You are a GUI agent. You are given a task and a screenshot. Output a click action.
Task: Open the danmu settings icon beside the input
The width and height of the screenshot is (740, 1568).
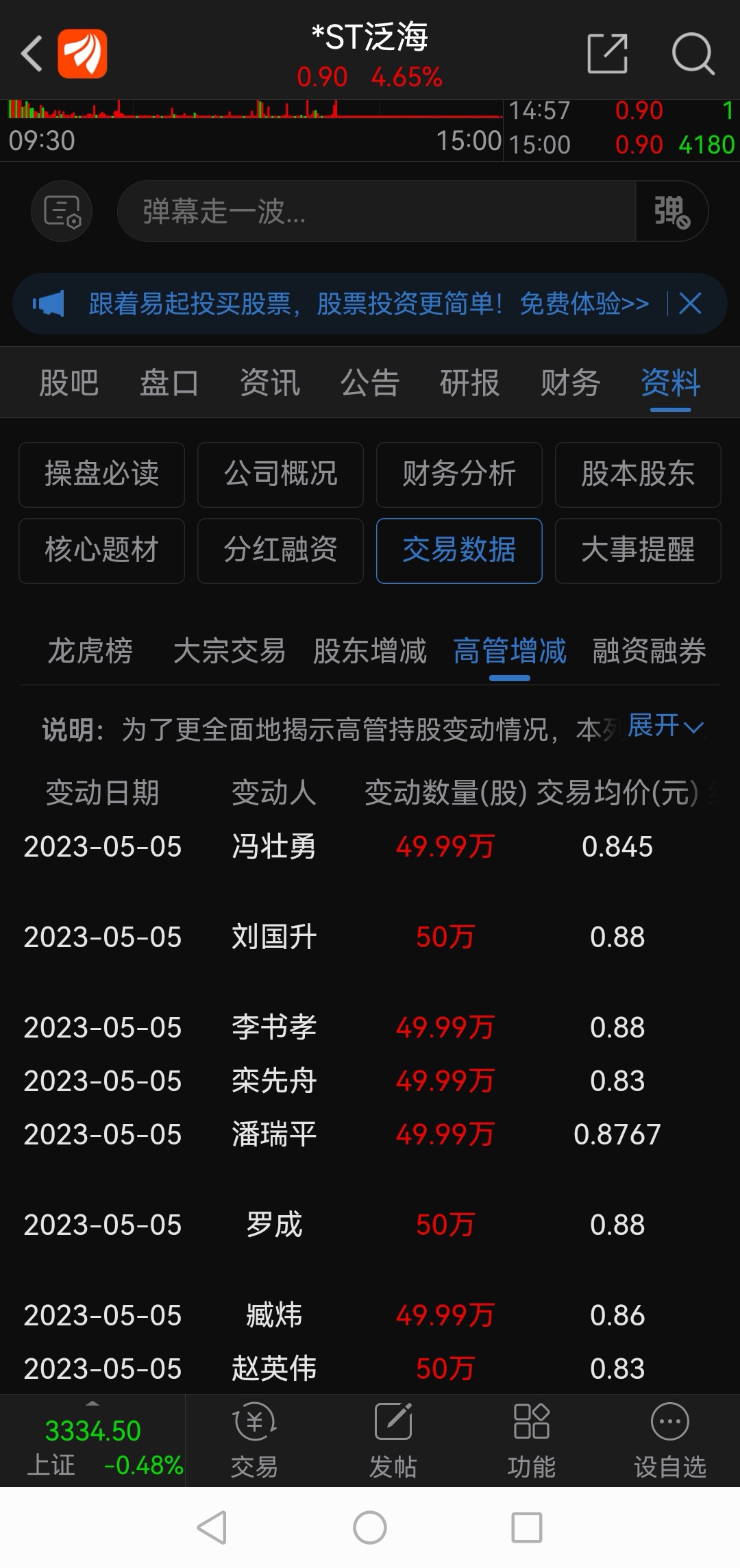click(62, 211)
